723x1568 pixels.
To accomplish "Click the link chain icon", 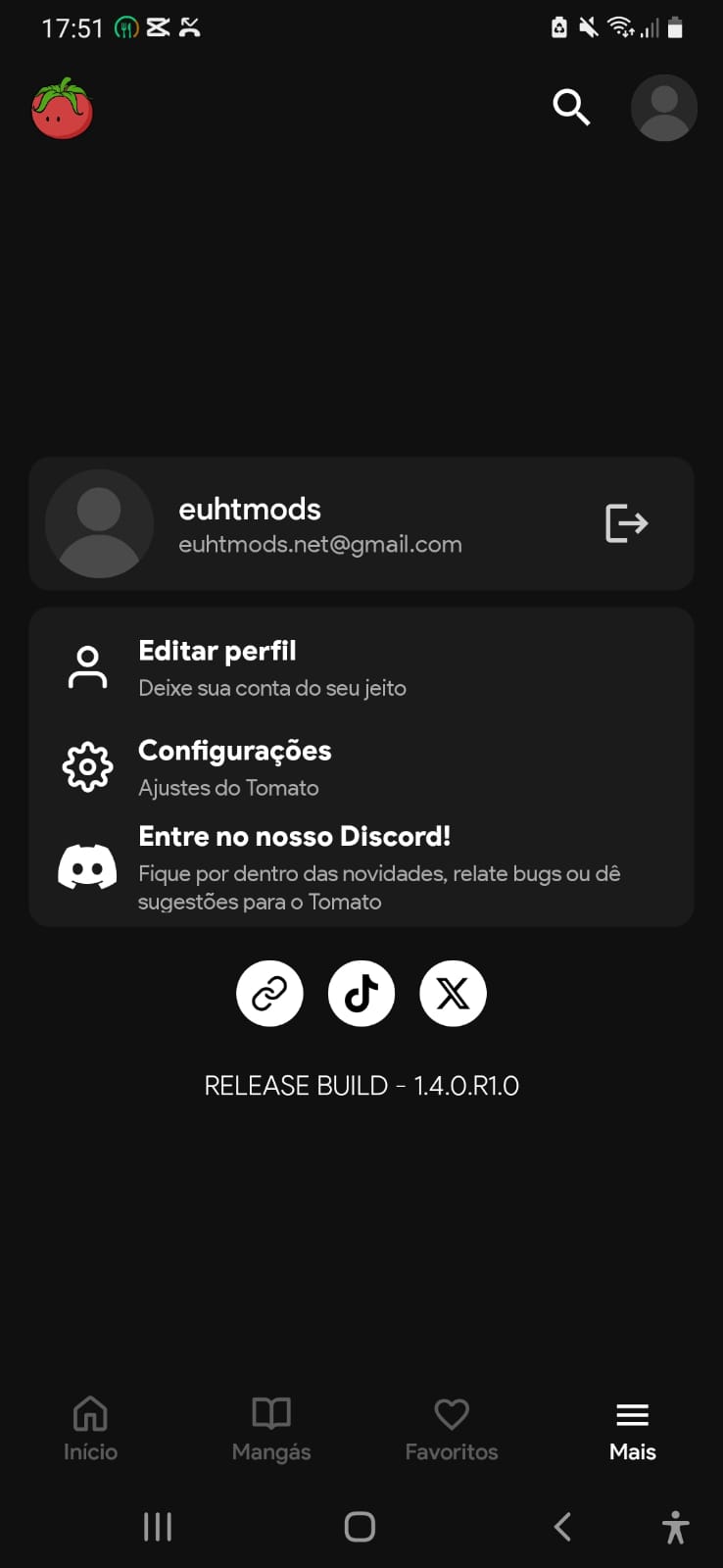I will tap(269, 993).
